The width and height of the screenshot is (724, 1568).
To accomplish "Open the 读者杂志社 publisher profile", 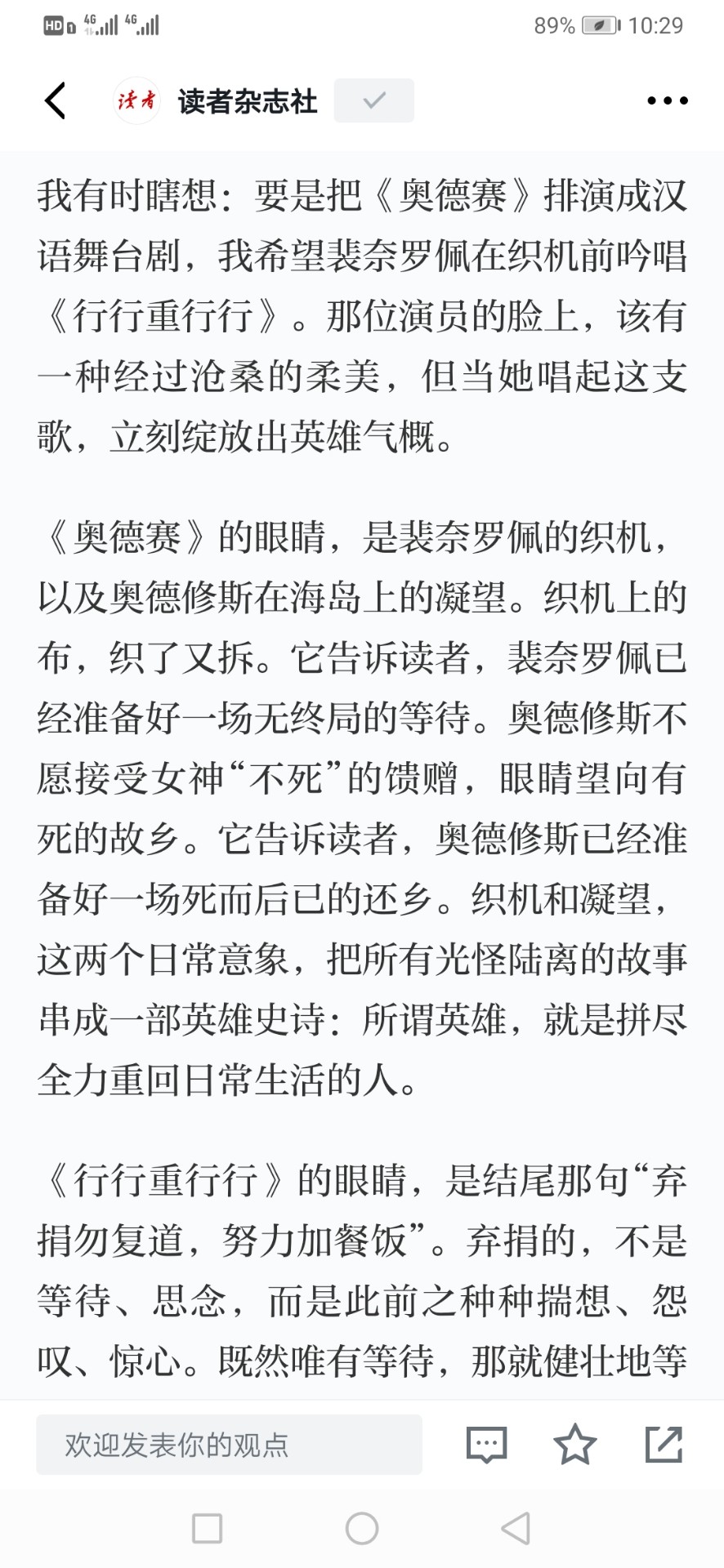I will (x=216, y=100).
